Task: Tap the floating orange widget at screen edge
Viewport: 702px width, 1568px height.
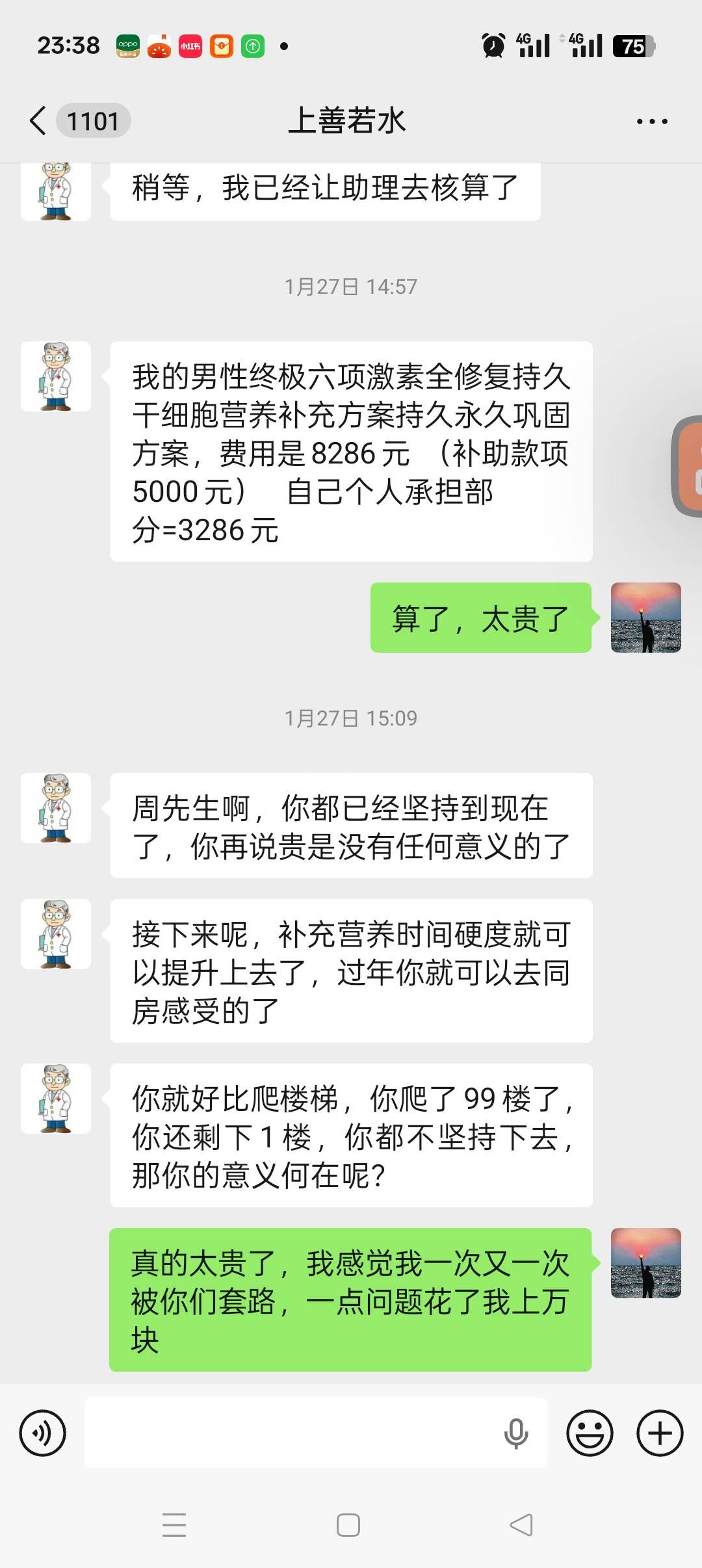Action: (x=689, y=466)
